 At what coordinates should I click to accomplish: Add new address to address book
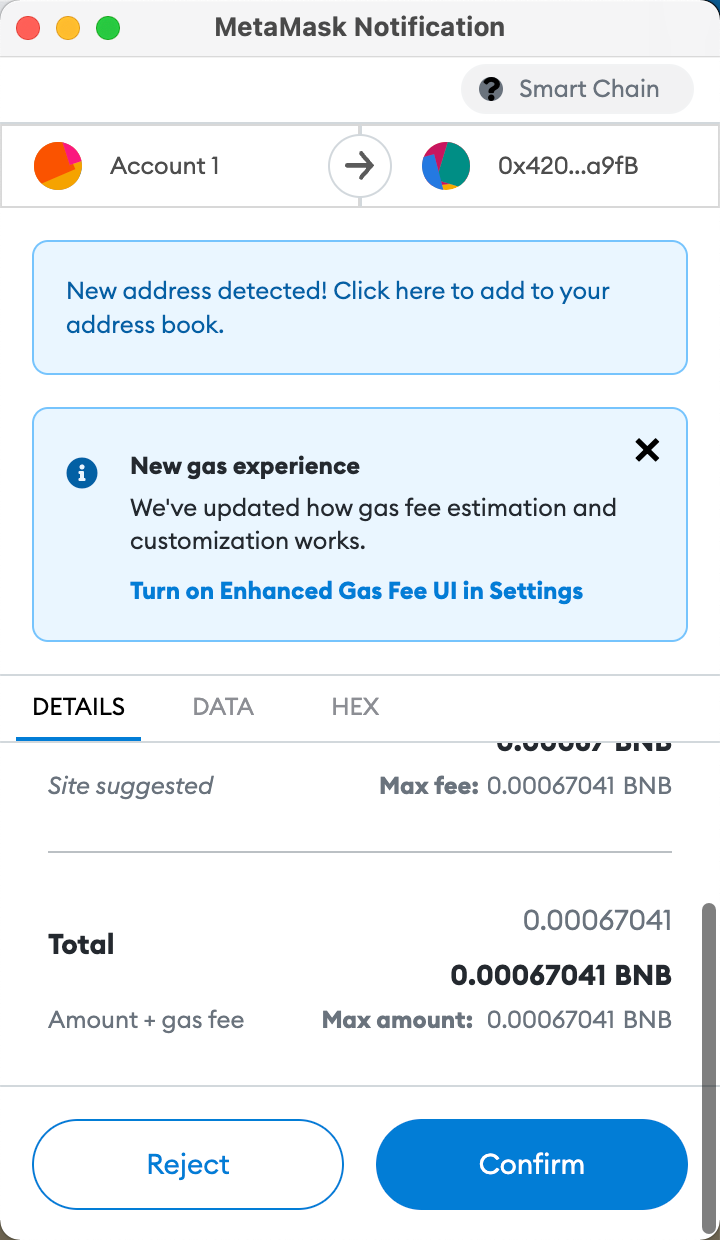[360, 308]
